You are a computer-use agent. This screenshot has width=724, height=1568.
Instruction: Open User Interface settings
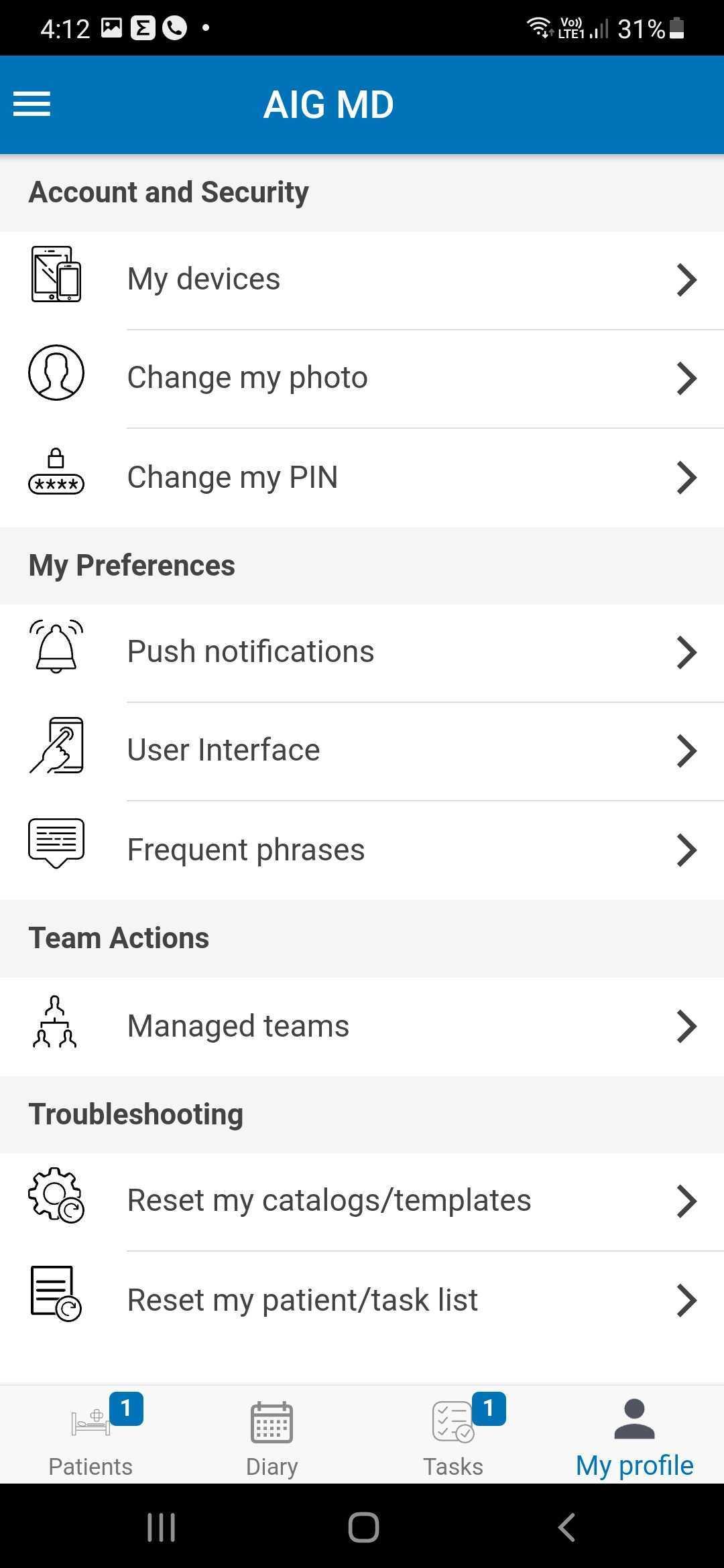pos(362,751)
